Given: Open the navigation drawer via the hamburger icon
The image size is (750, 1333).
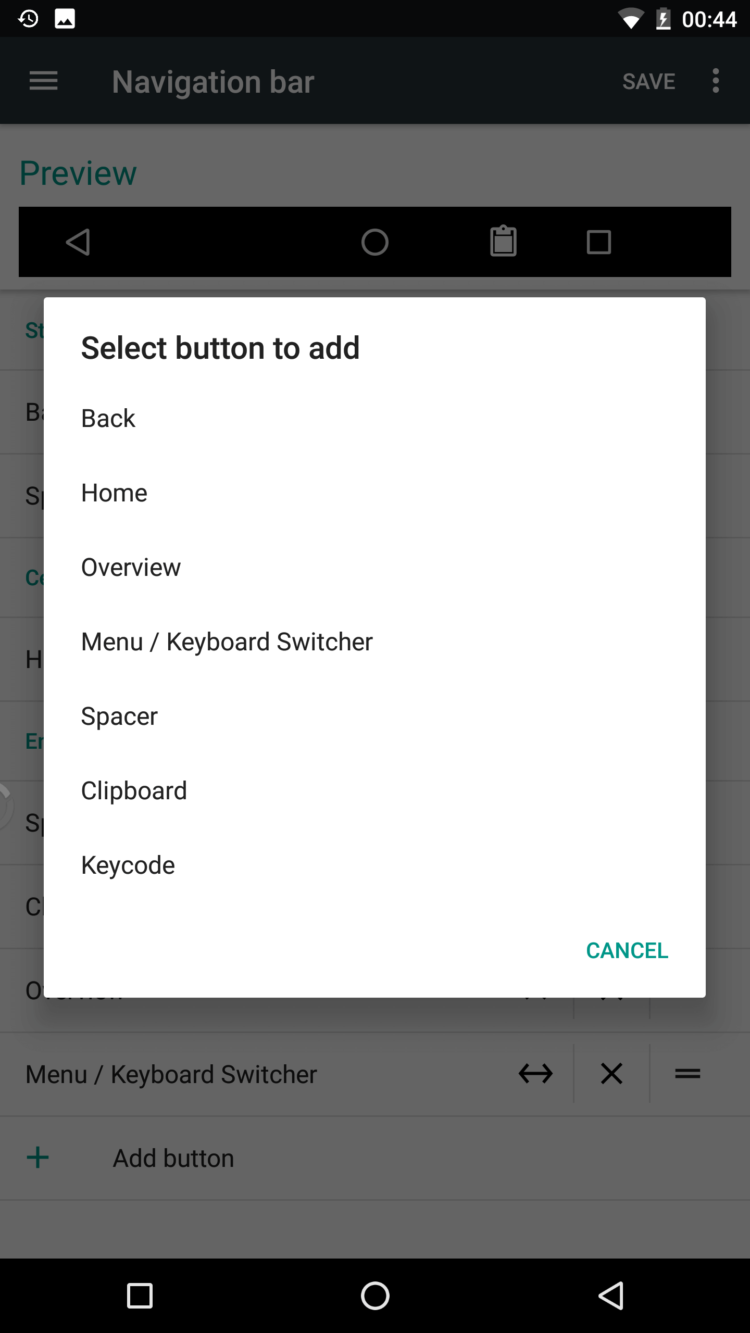Looking at the screenshot, I should click(x=43, y=81).
